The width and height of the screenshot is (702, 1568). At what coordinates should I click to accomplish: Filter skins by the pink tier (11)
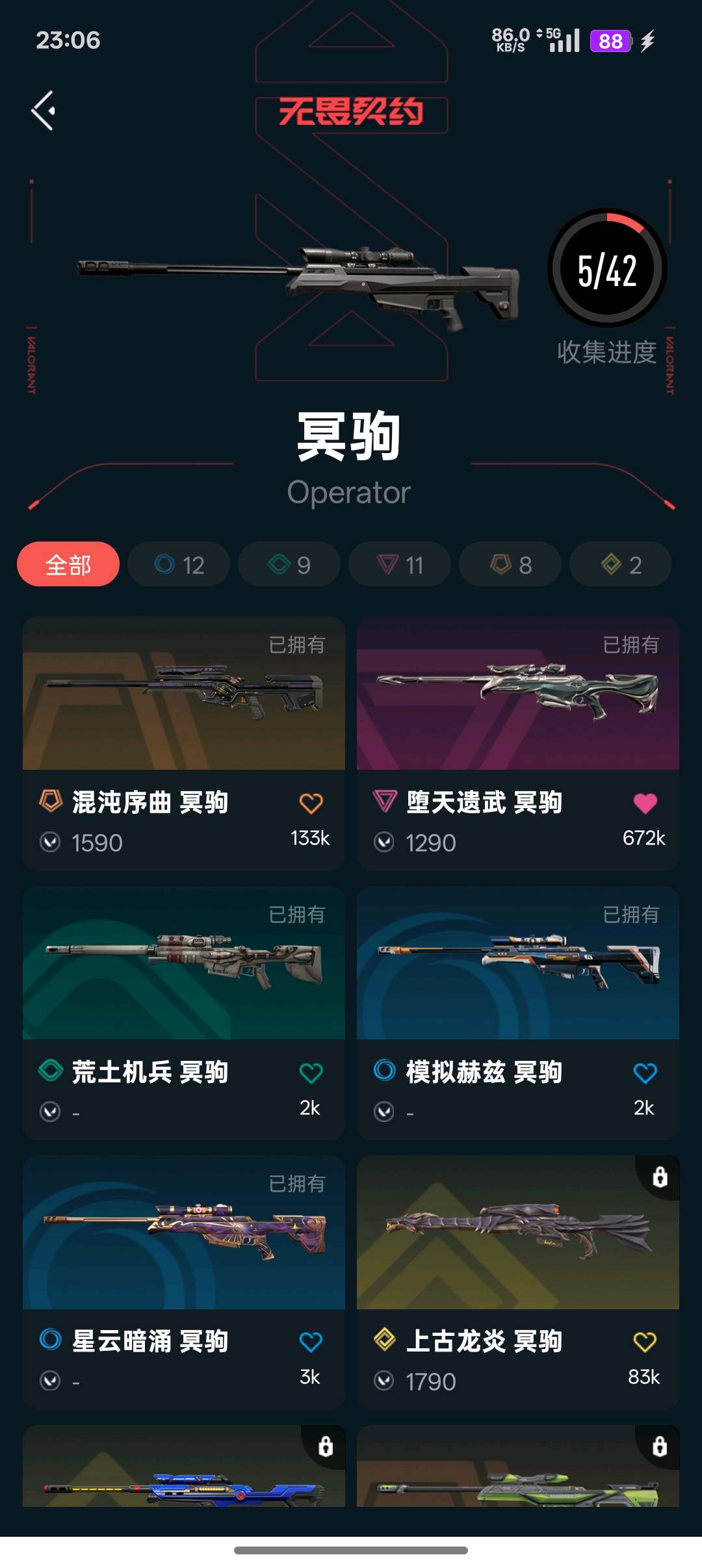pyautogui.click(x=400, y=564)
